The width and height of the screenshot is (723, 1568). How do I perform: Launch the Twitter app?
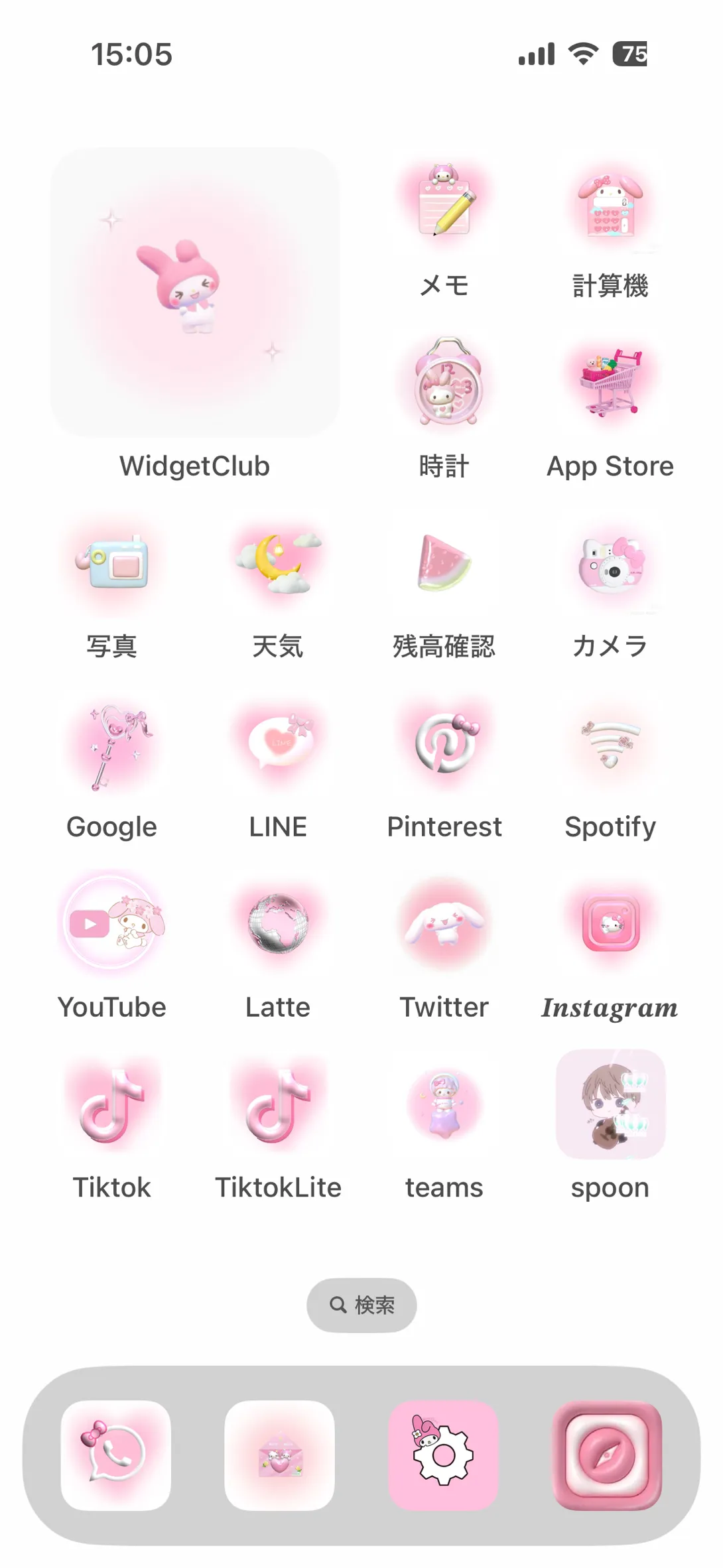click(x=444, y=924)
